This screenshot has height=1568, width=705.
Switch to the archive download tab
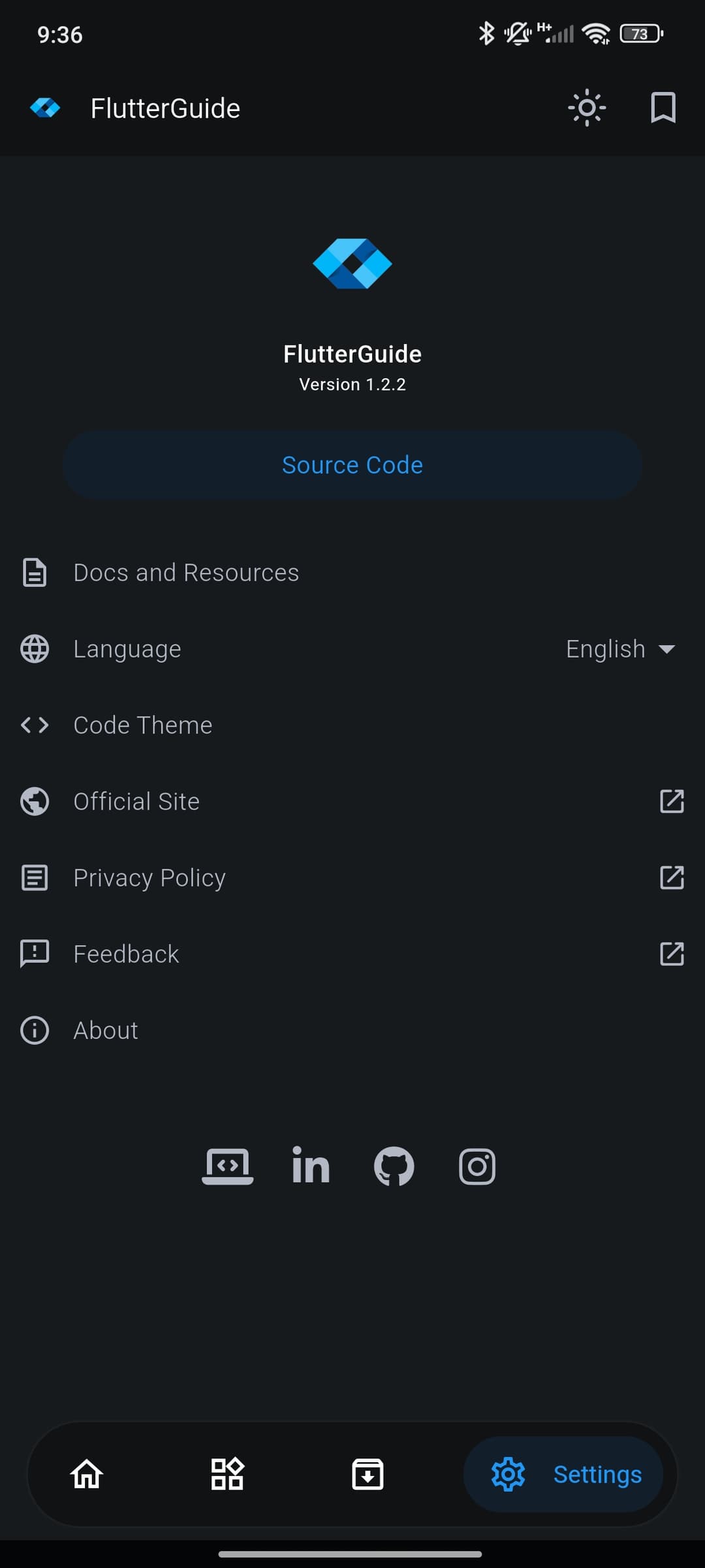[368, 1474]
